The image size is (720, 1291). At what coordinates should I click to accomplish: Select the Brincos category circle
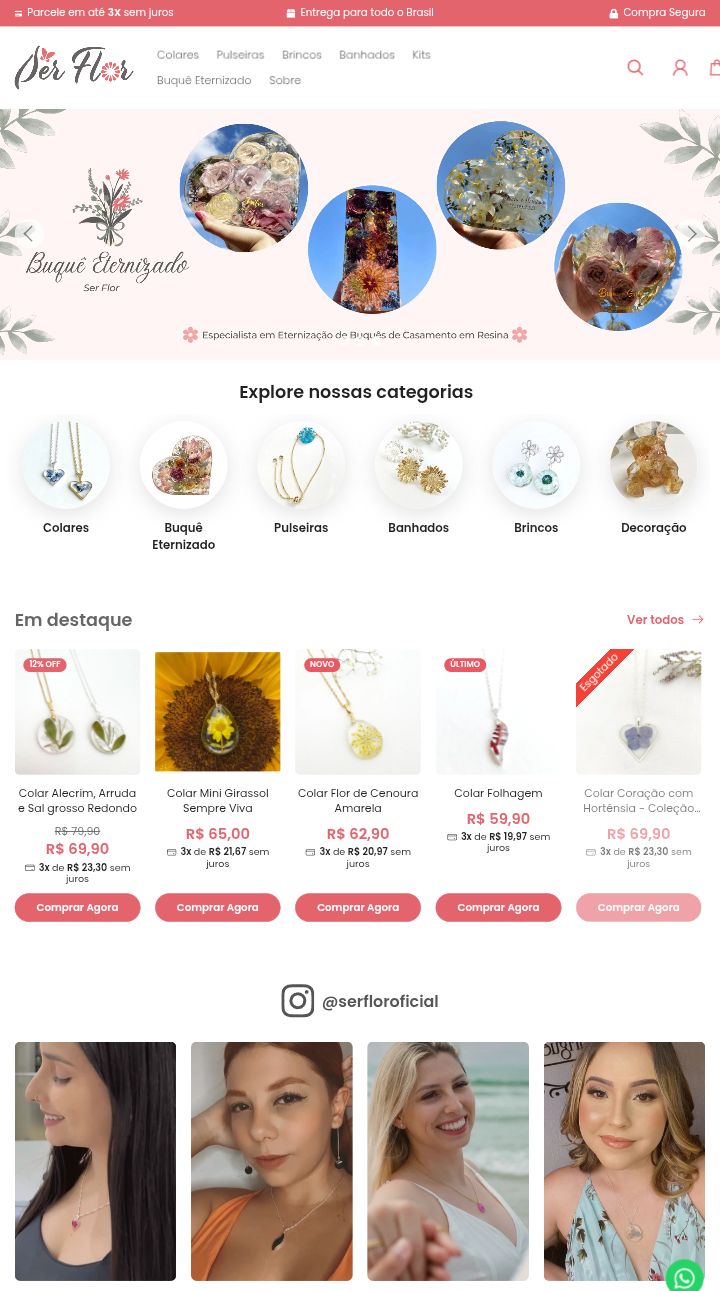[x=536, y=464]
